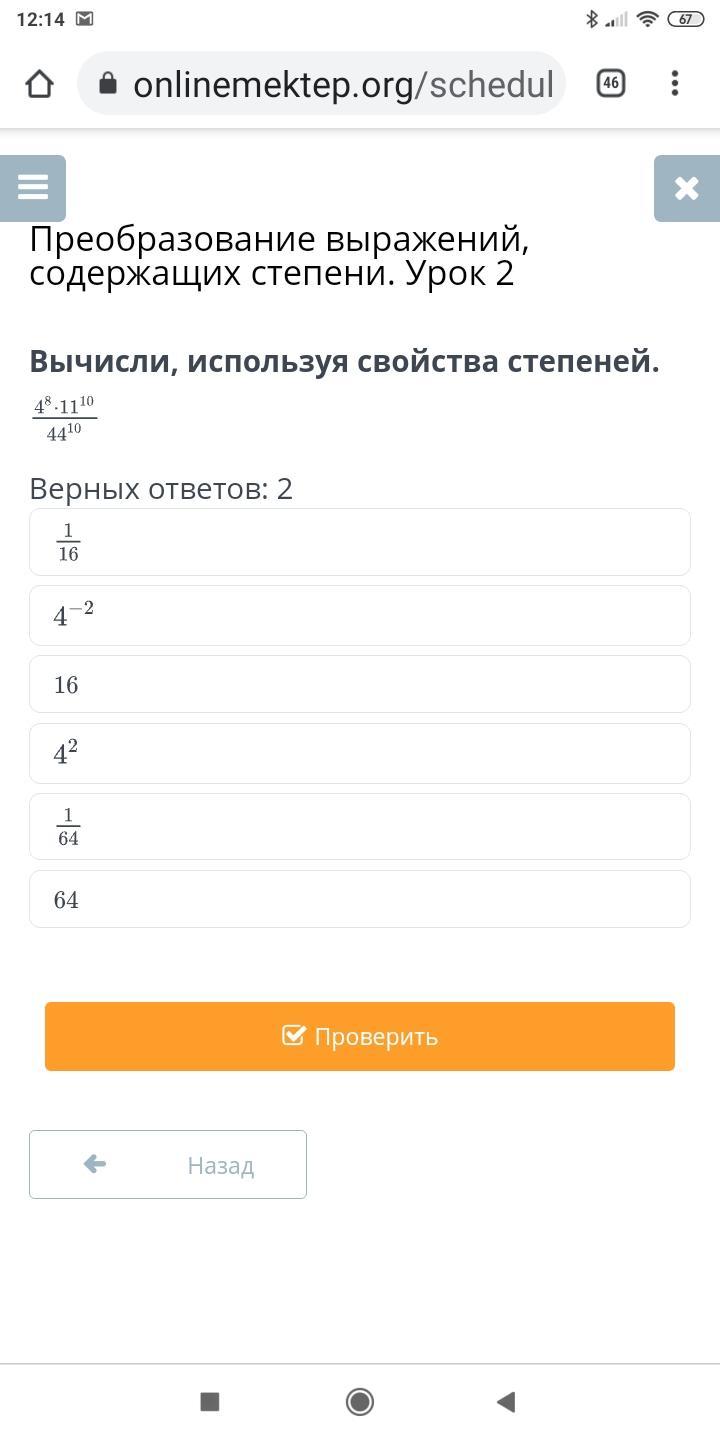720x1440 pixels.
Task: Open the browser home page icon
Action: 39,84
